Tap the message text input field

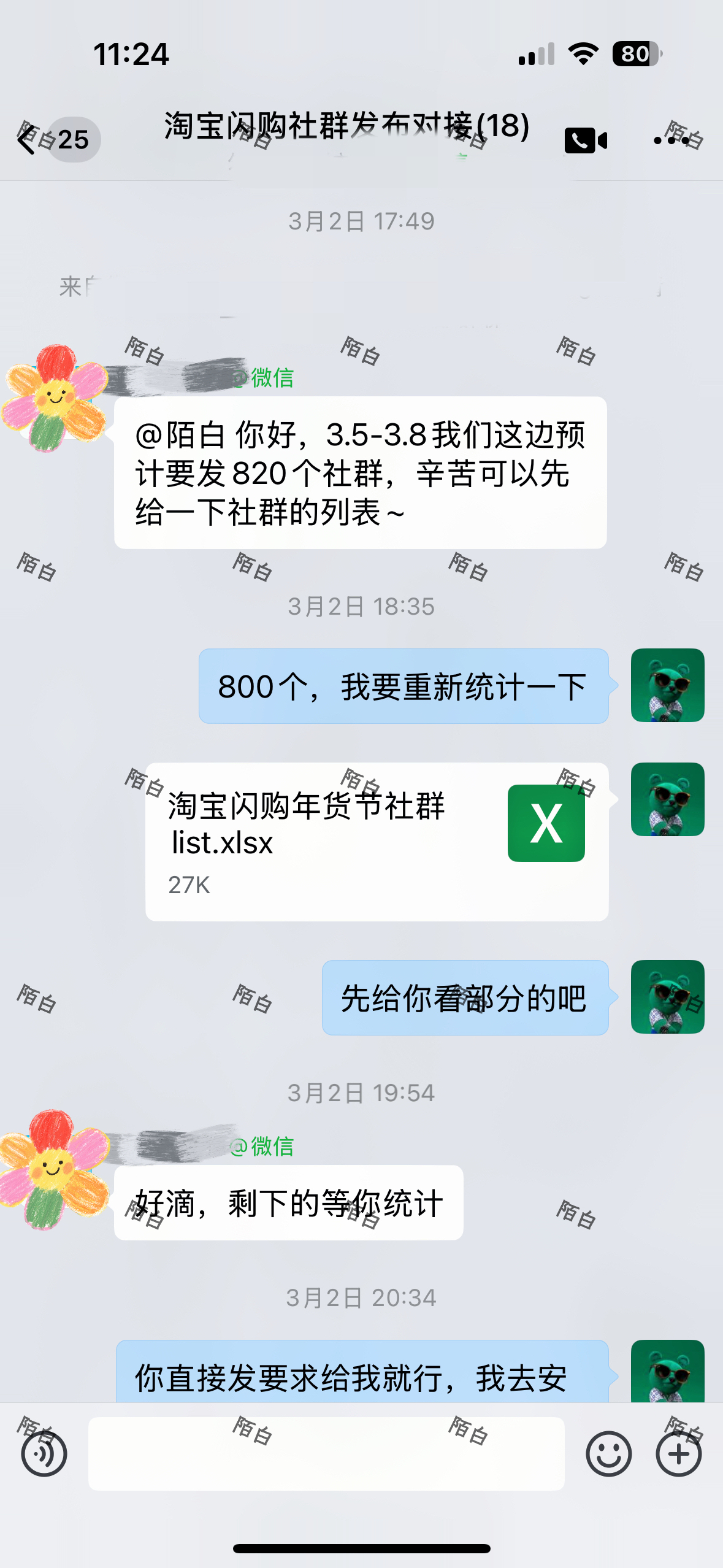[325, 1454]
